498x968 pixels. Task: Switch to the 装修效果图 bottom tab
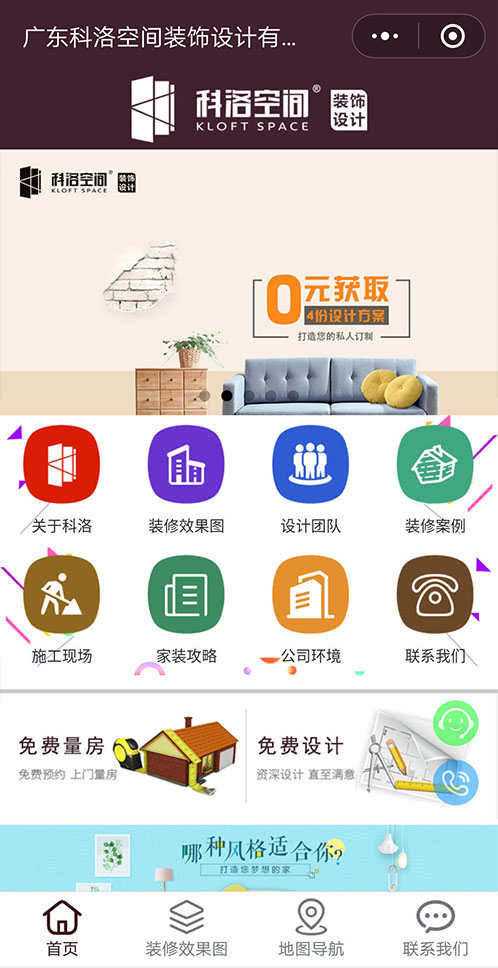tap(186, 927)
